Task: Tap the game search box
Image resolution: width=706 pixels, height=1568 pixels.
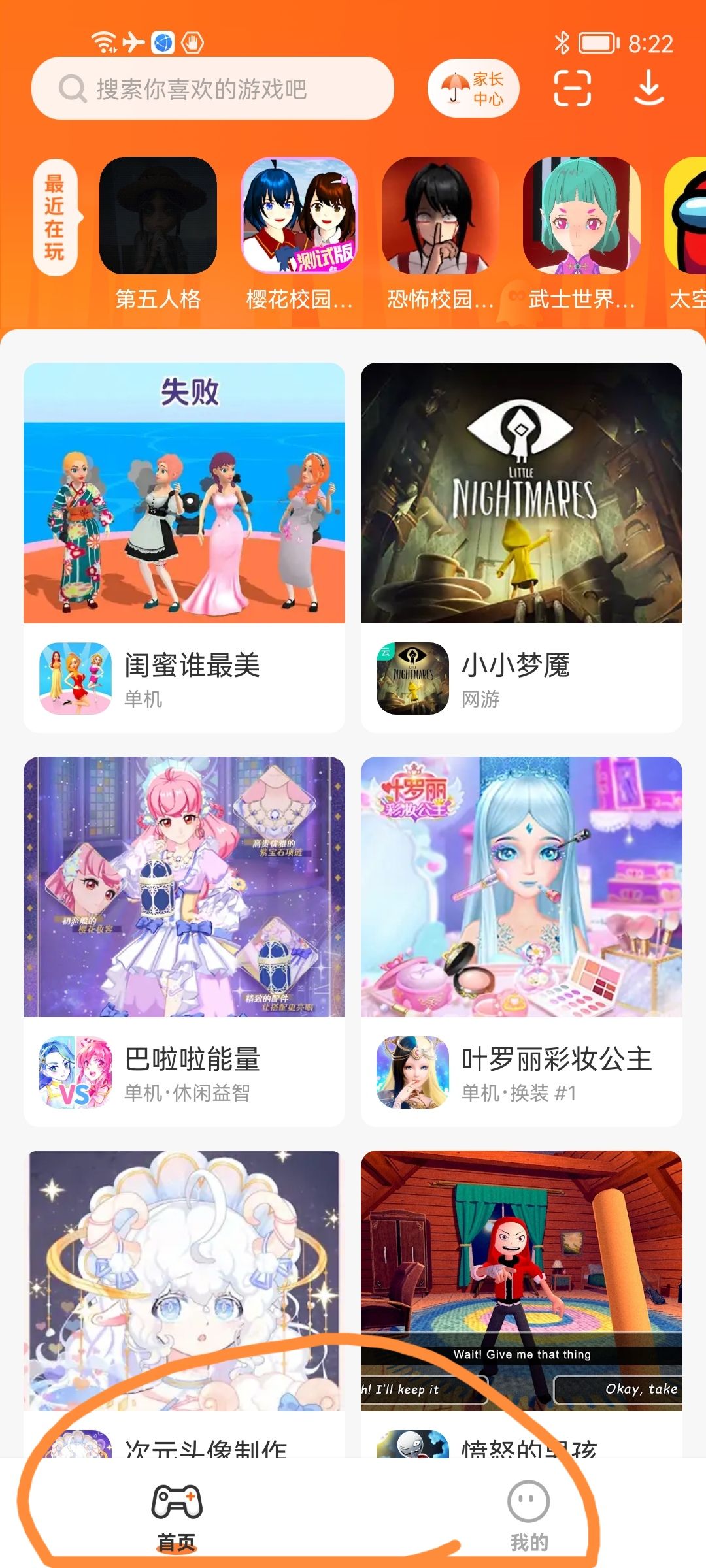Action: pos(212,89)
